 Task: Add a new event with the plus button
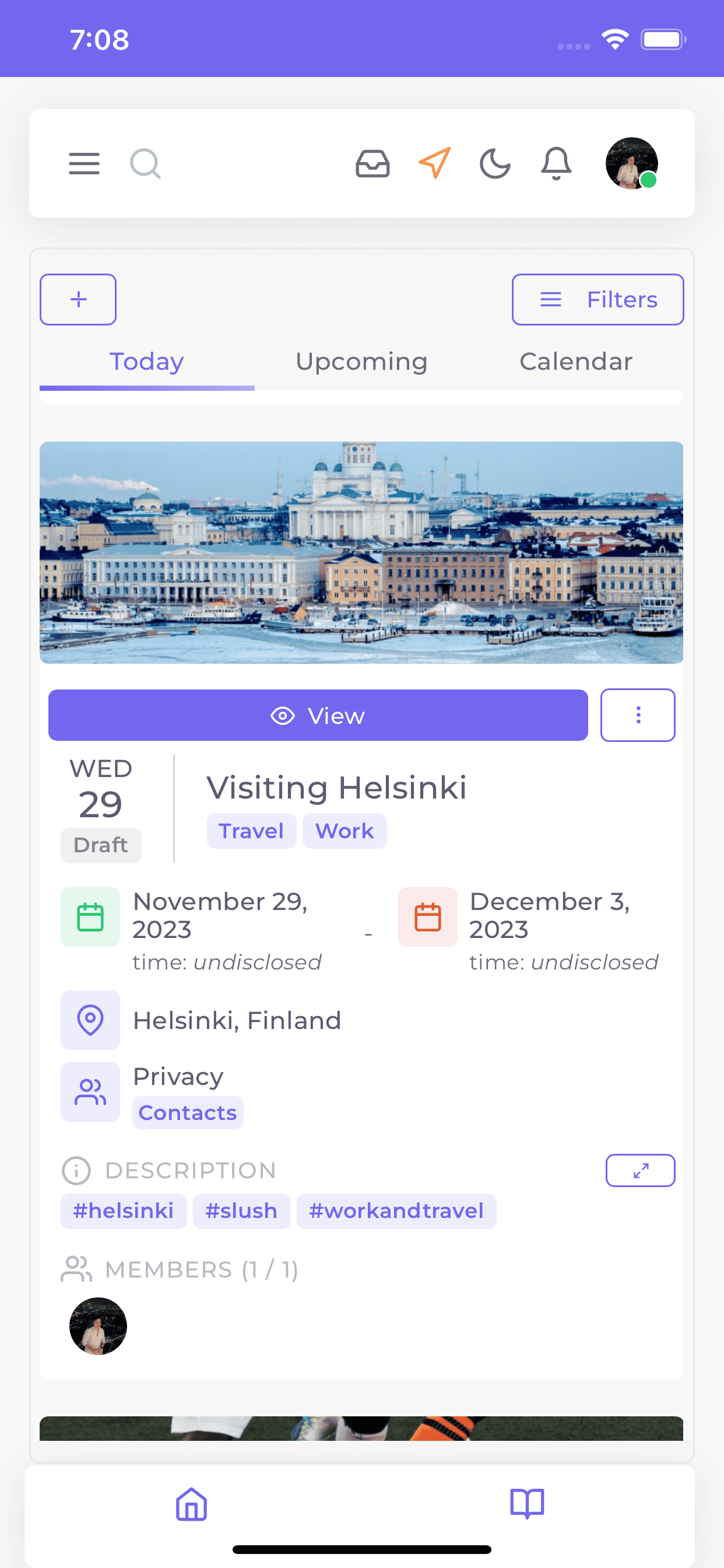click(79, 299)
